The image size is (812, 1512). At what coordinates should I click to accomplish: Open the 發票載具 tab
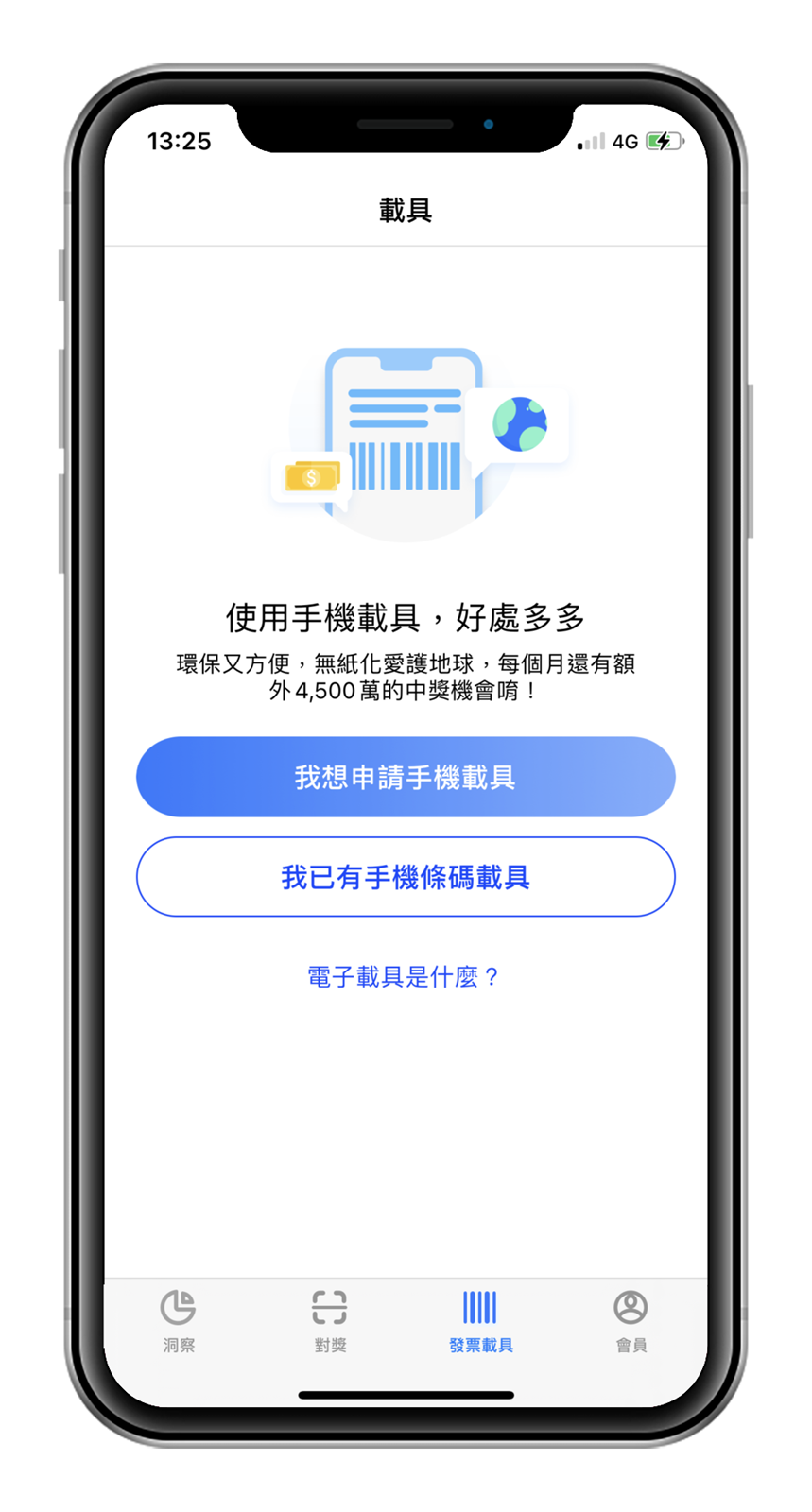(480, 1320)
